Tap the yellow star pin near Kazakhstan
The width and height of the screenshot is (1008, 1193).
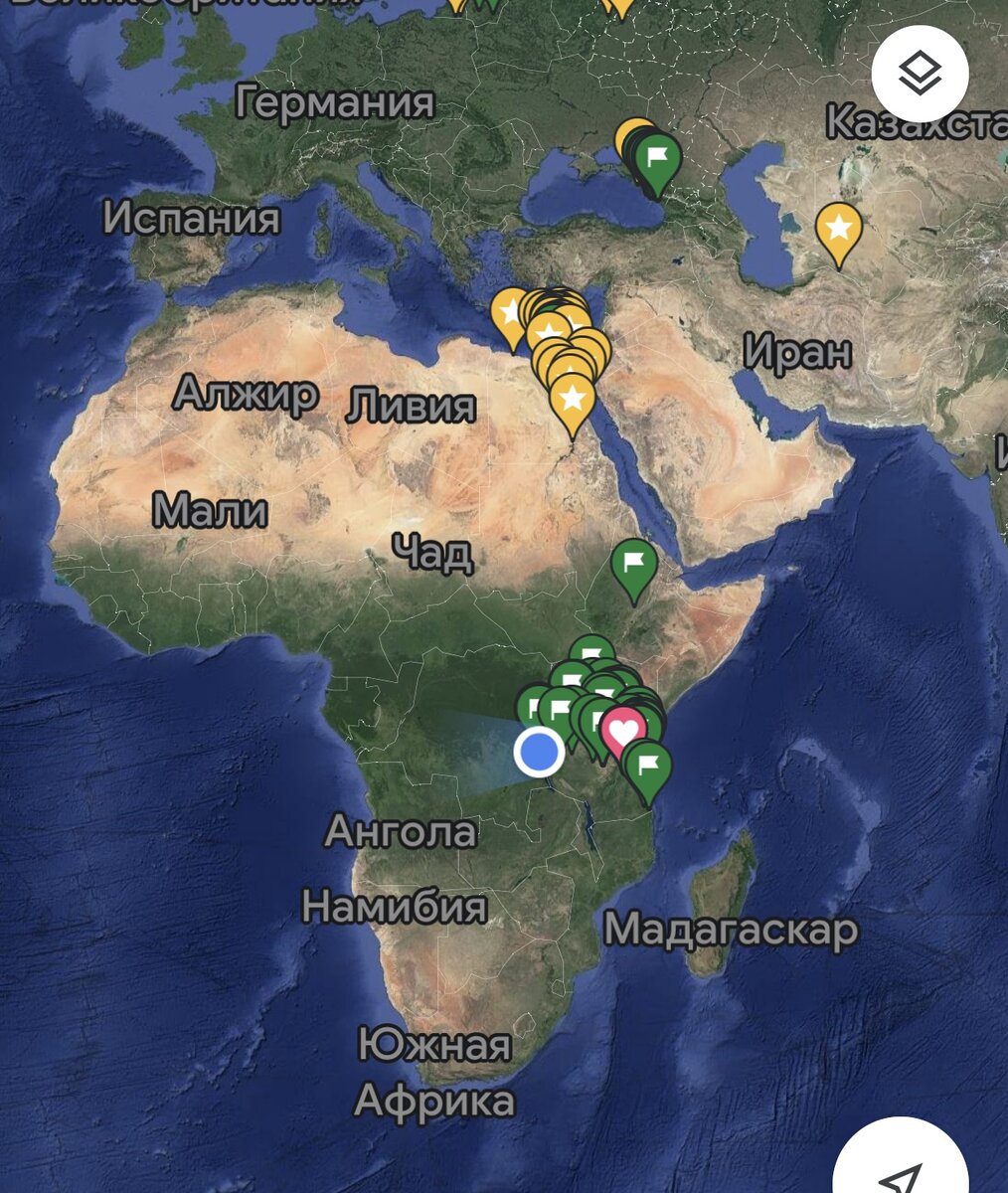(x=839, y=229)
